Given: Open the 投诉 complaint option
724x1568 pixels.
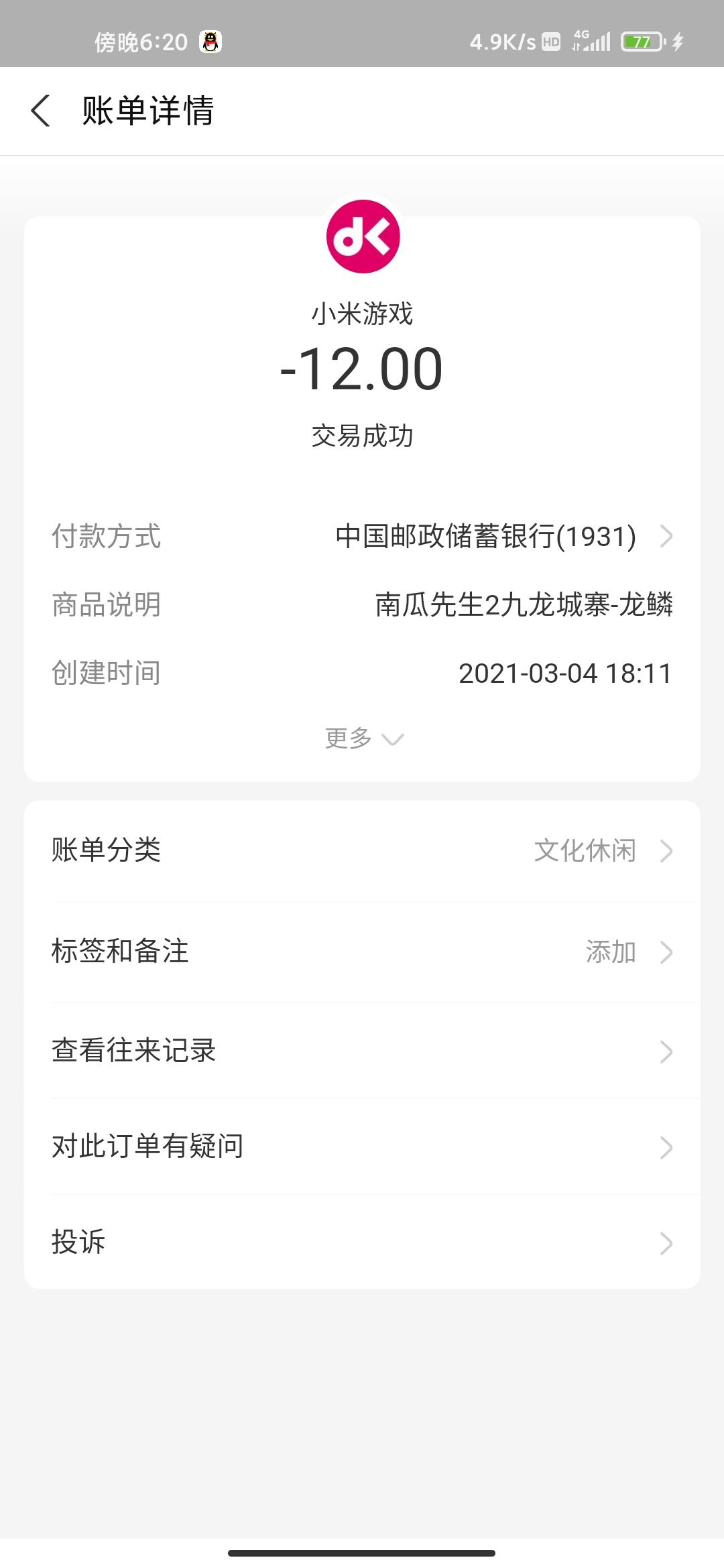Looking at the screenshot, I should (362, 1242).
